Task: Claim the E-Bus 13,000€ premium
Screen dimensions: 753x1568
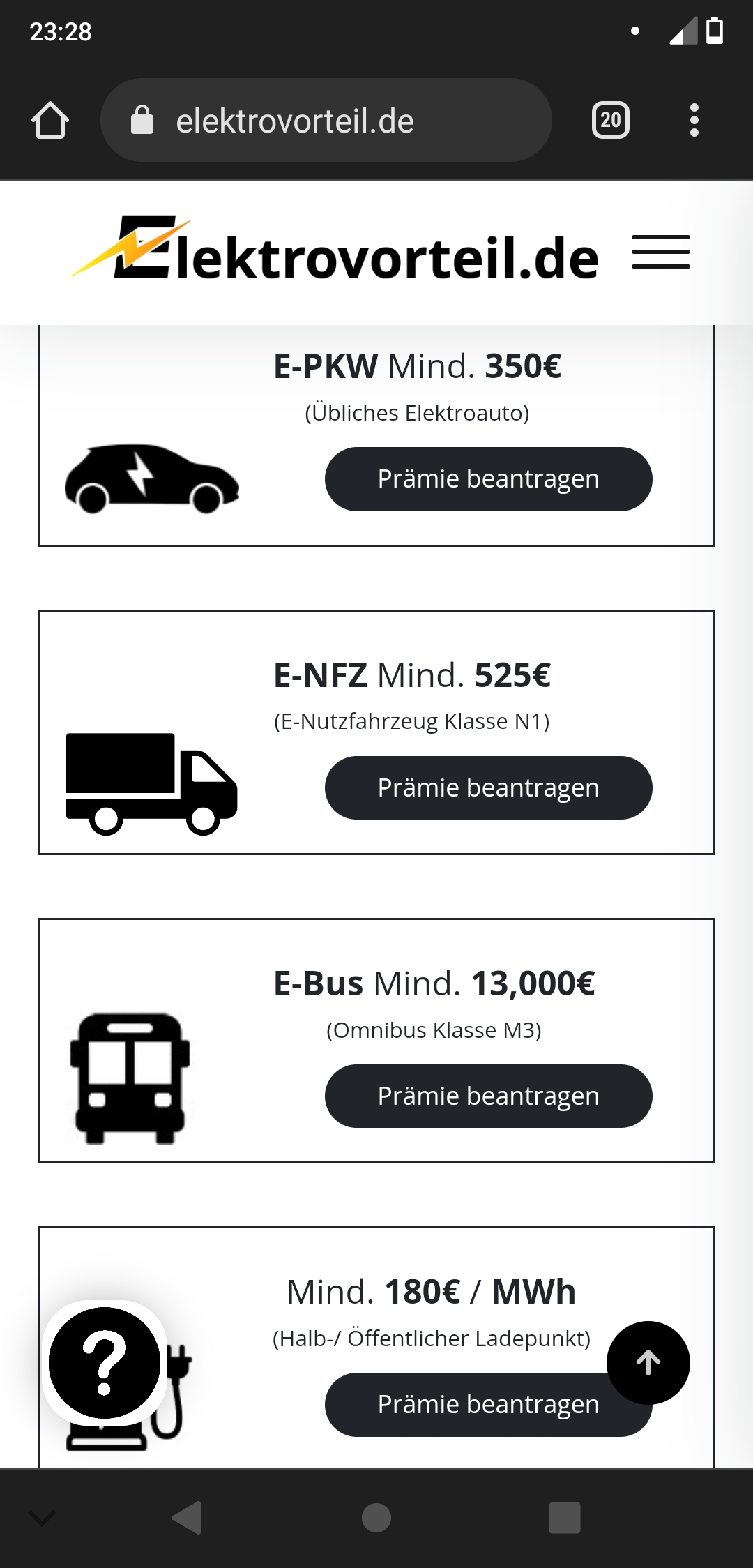Action: [x=488, y=1096]
